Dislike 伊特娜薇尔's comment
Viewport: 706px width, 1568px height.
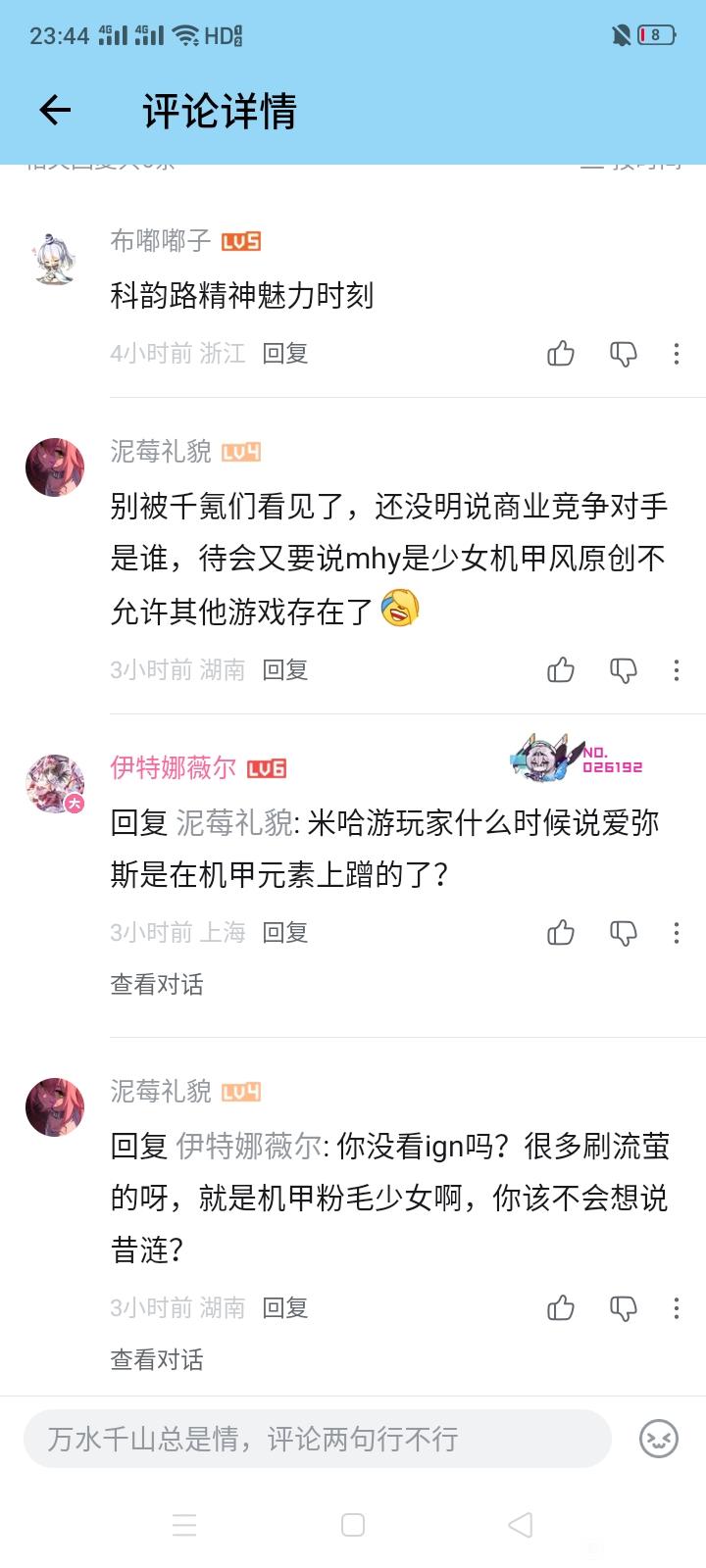point(624,933)
